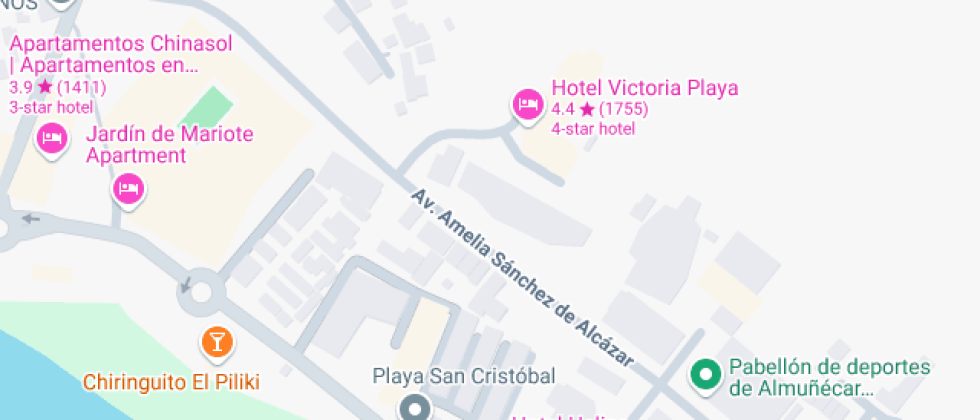Tap the Chiringuito El Piliki bar marker

[215, 343]
